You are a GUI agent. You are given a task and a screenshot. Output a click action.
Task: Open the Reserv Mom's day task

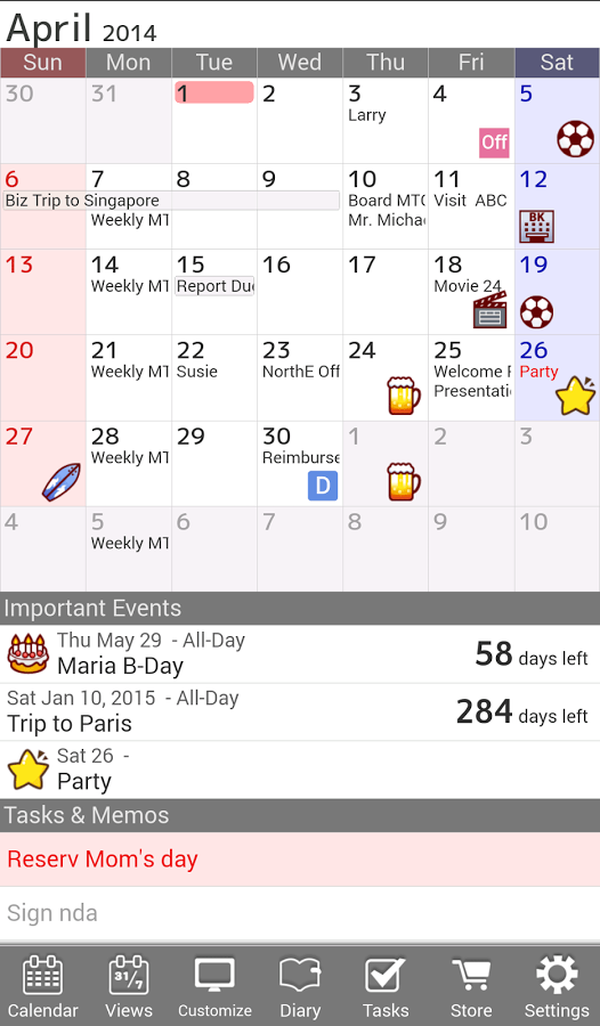pyautogui.click(x=300, y=859)
